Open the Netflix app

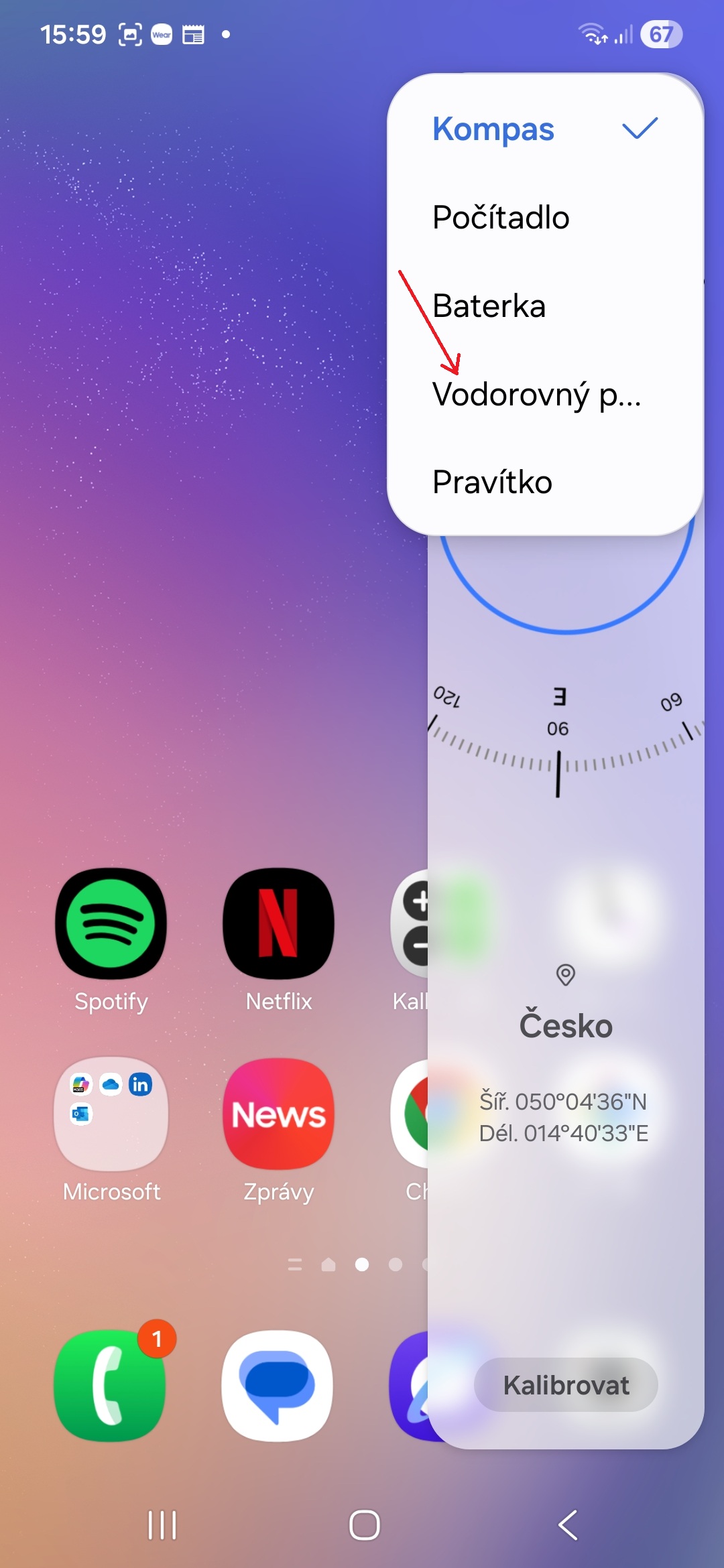(278, 923)
